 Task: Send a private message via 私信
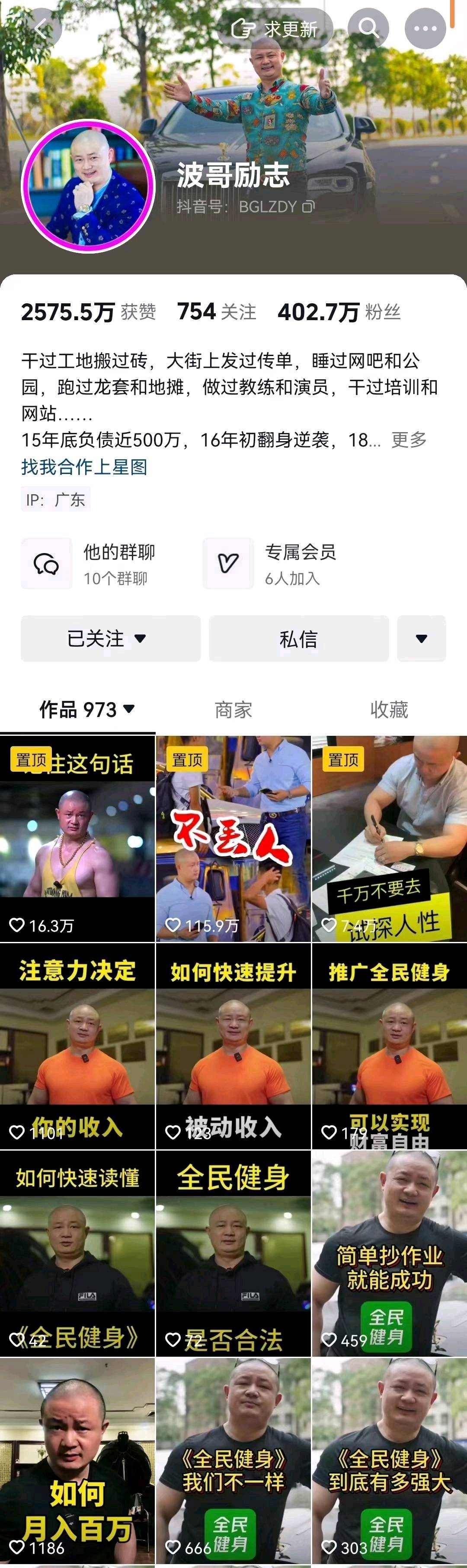point(298,639)
